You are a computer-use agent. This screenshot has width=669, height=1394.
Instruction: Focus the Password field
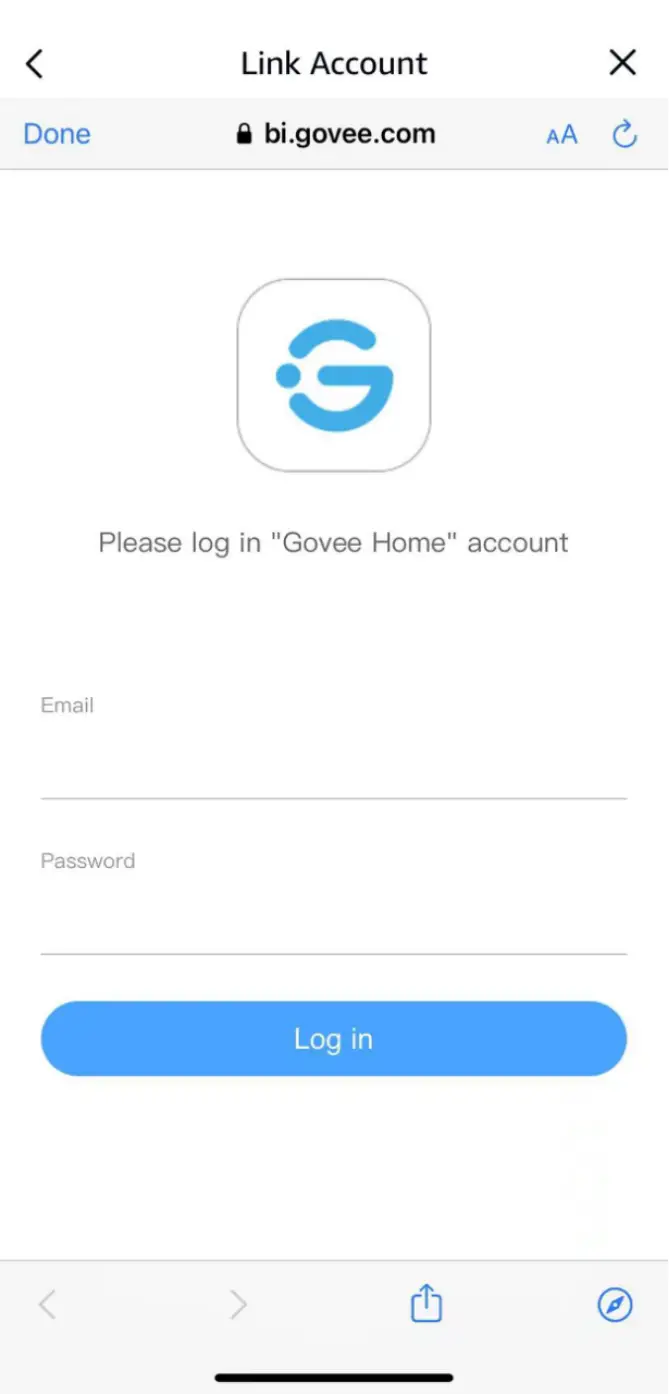(x=333, y=922)
